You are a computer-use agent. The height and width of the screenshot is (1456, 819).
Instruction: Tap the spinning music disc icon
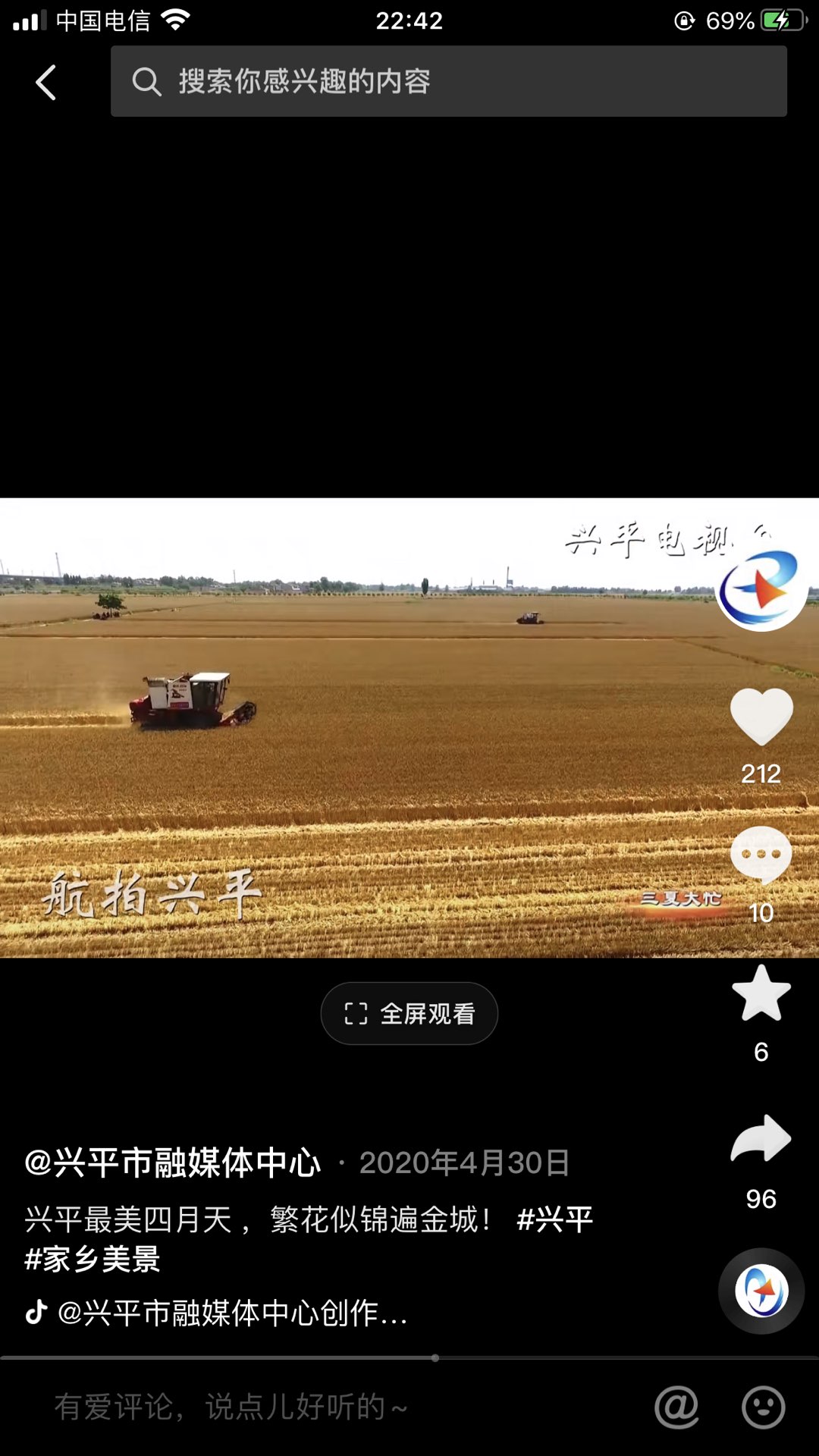[x=761, y=1291]
